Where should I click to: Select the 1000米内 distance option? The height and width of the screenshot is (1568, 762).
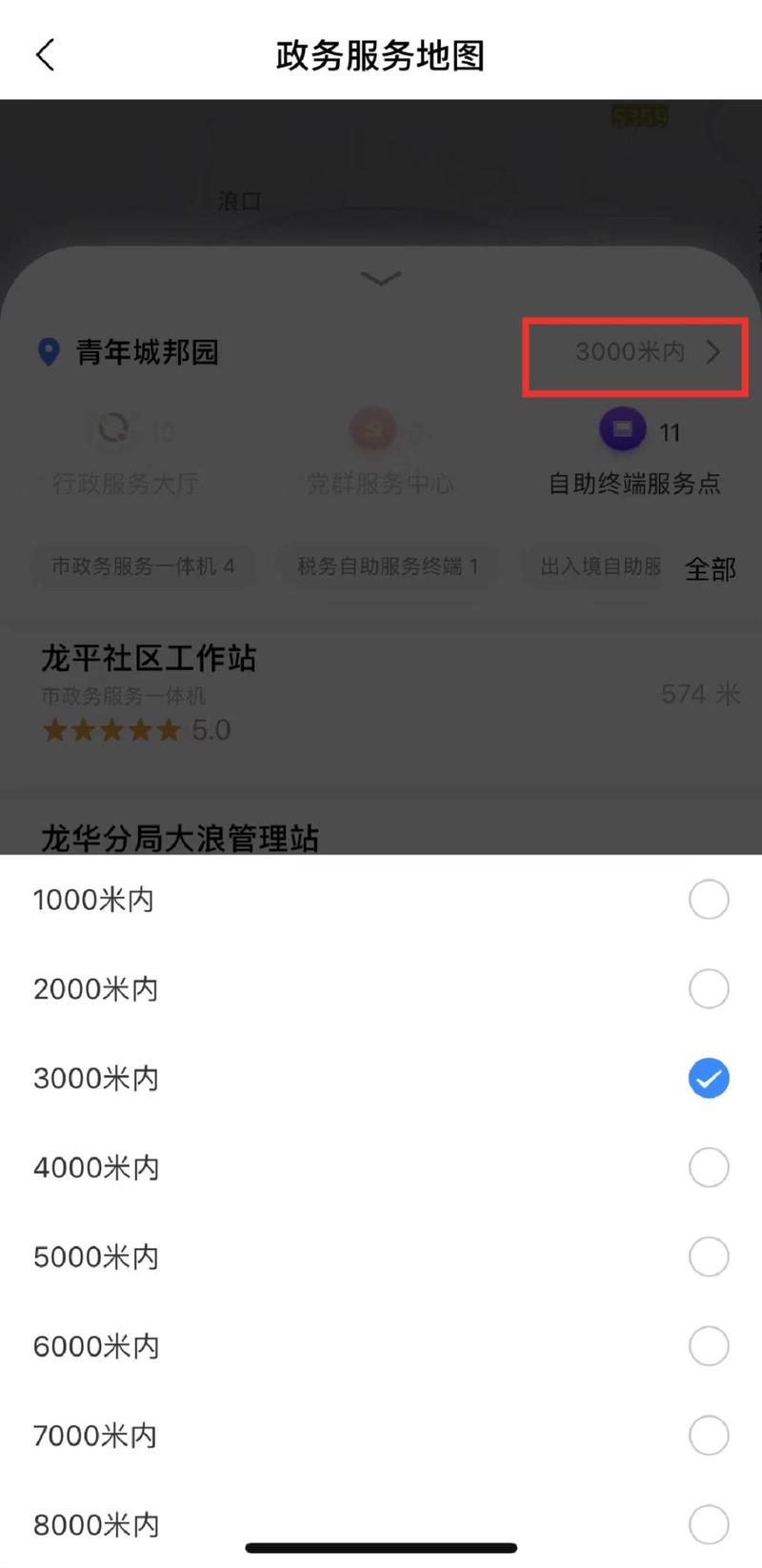tap(381, 900)
